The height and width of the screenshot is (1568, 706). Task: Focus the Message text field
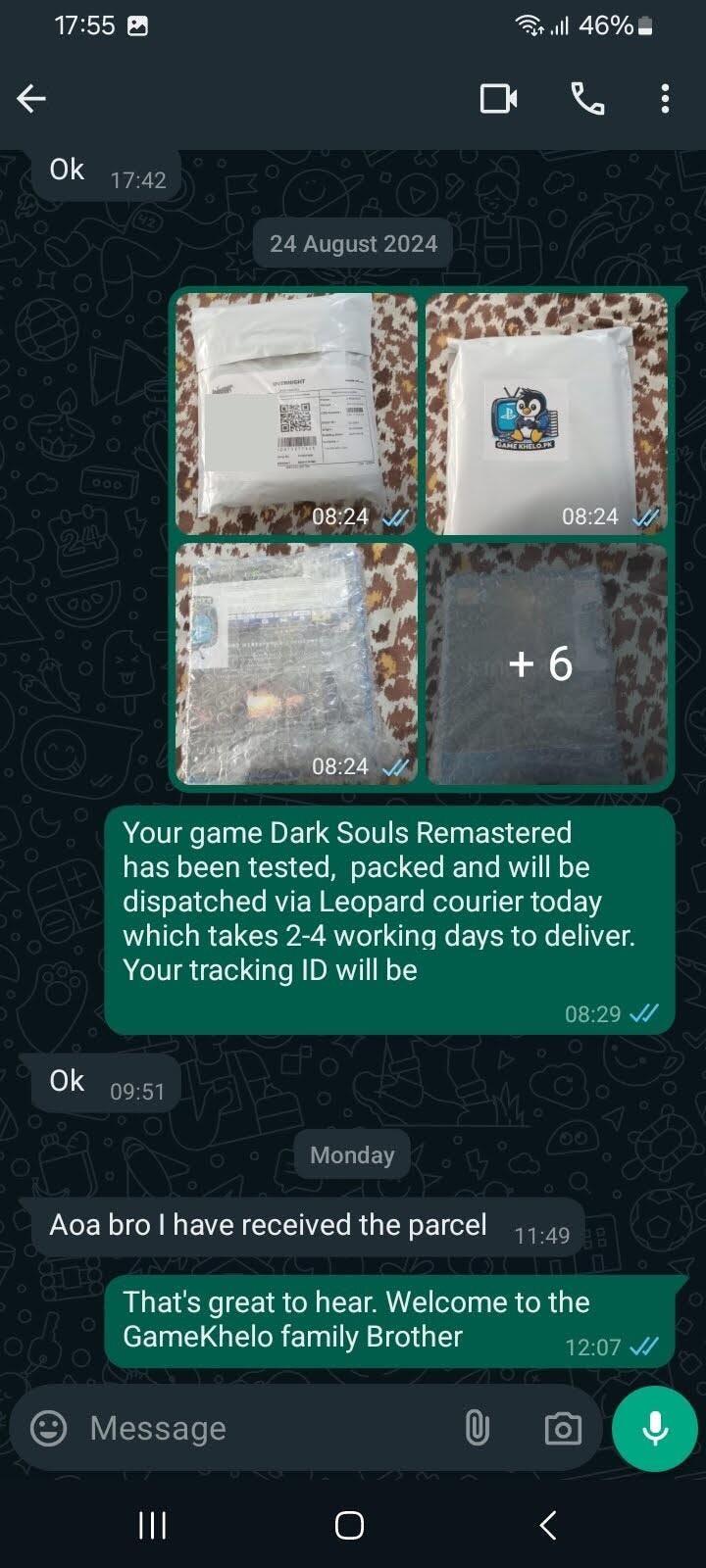pos(265,1428)
